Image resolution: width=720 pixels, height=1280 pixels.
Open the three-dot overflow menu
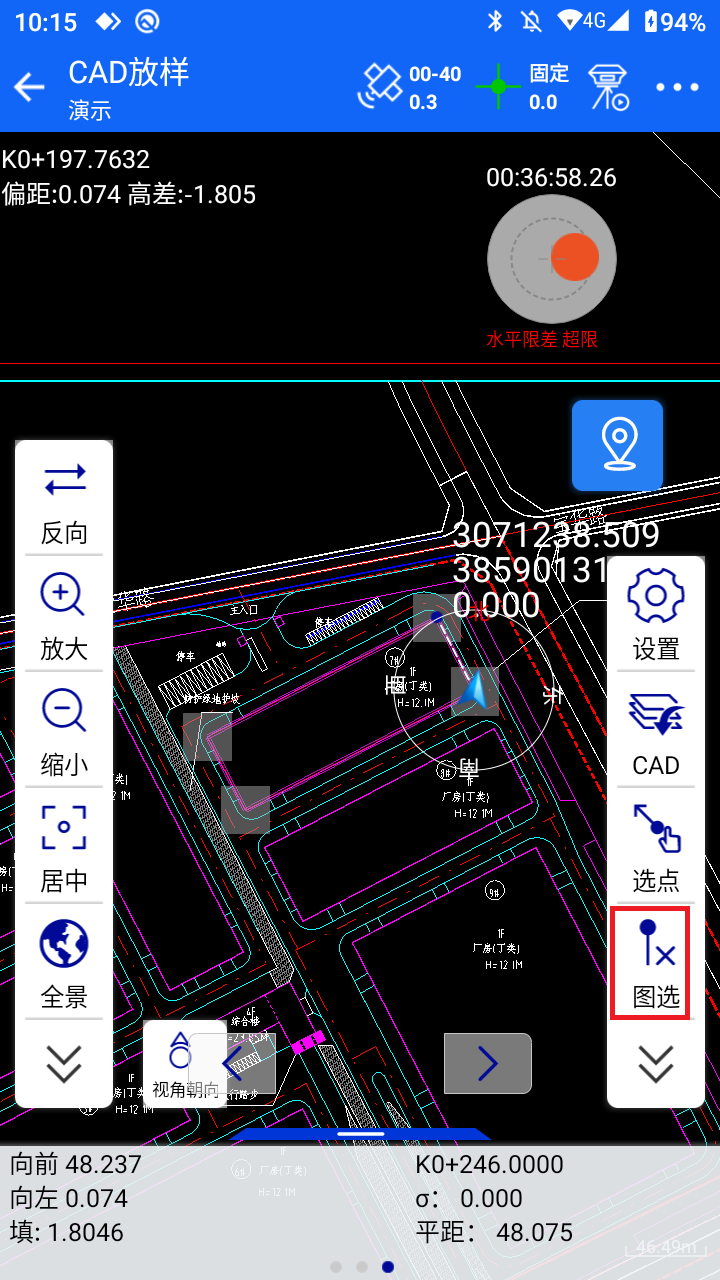coord(677,88)
